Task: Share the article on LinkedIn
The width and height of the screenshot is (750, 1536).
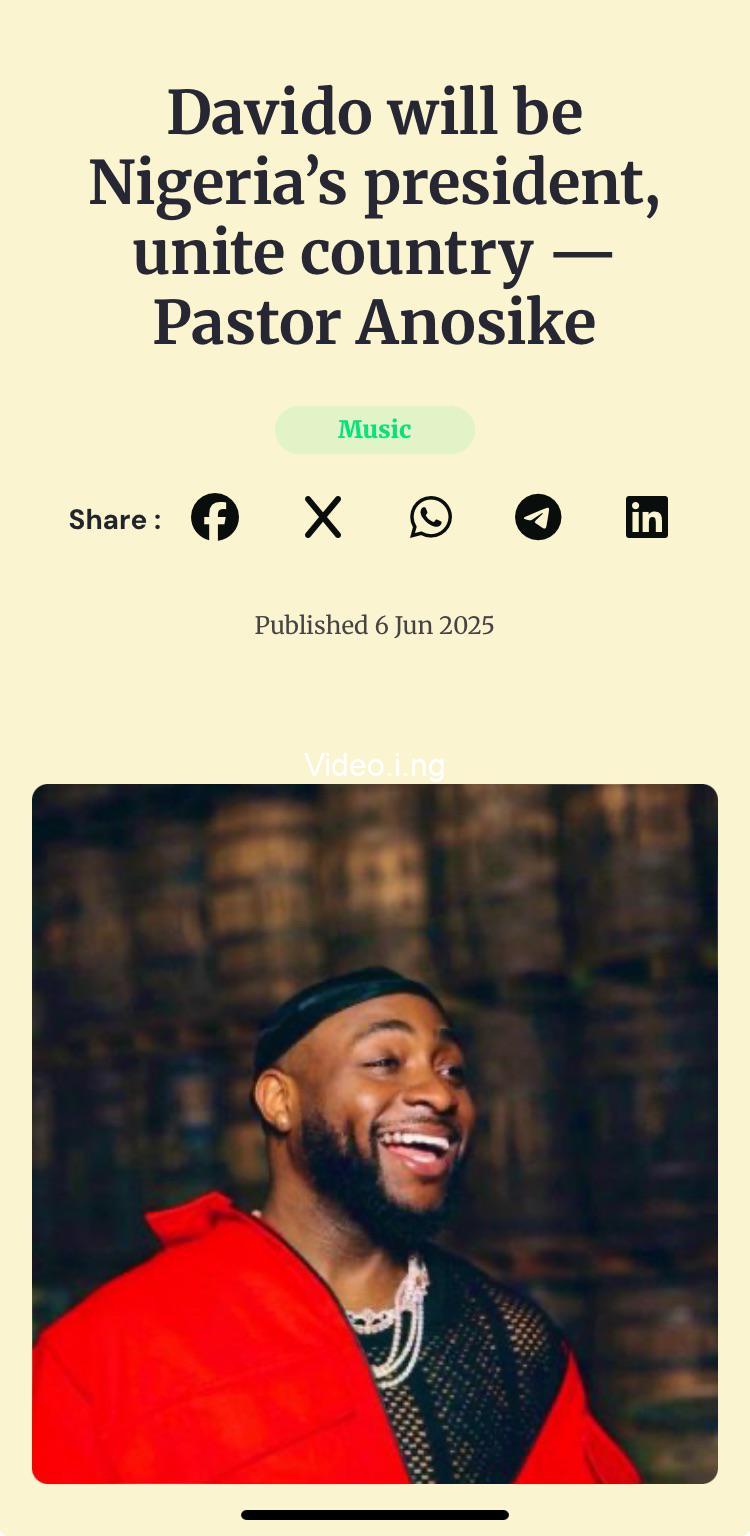Action: pyautogui.click(x=646, y=518)
